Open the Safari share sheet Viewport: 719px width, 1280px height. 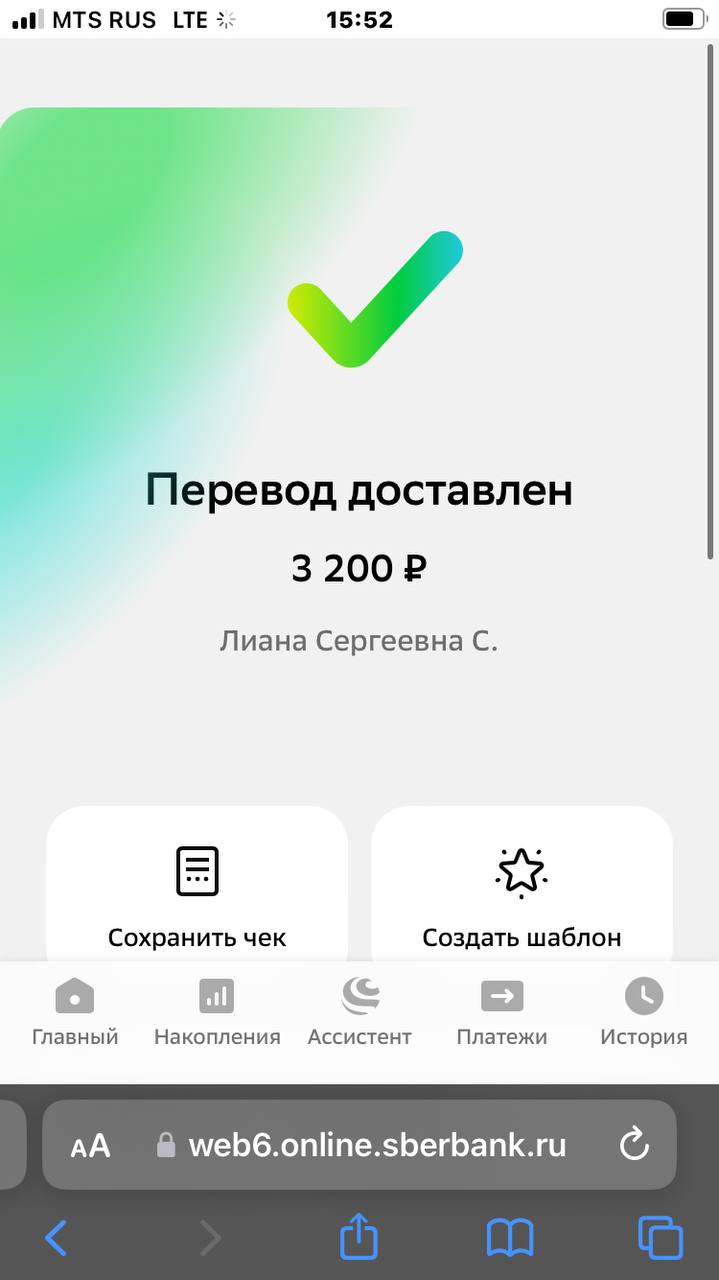point(359,1236)
